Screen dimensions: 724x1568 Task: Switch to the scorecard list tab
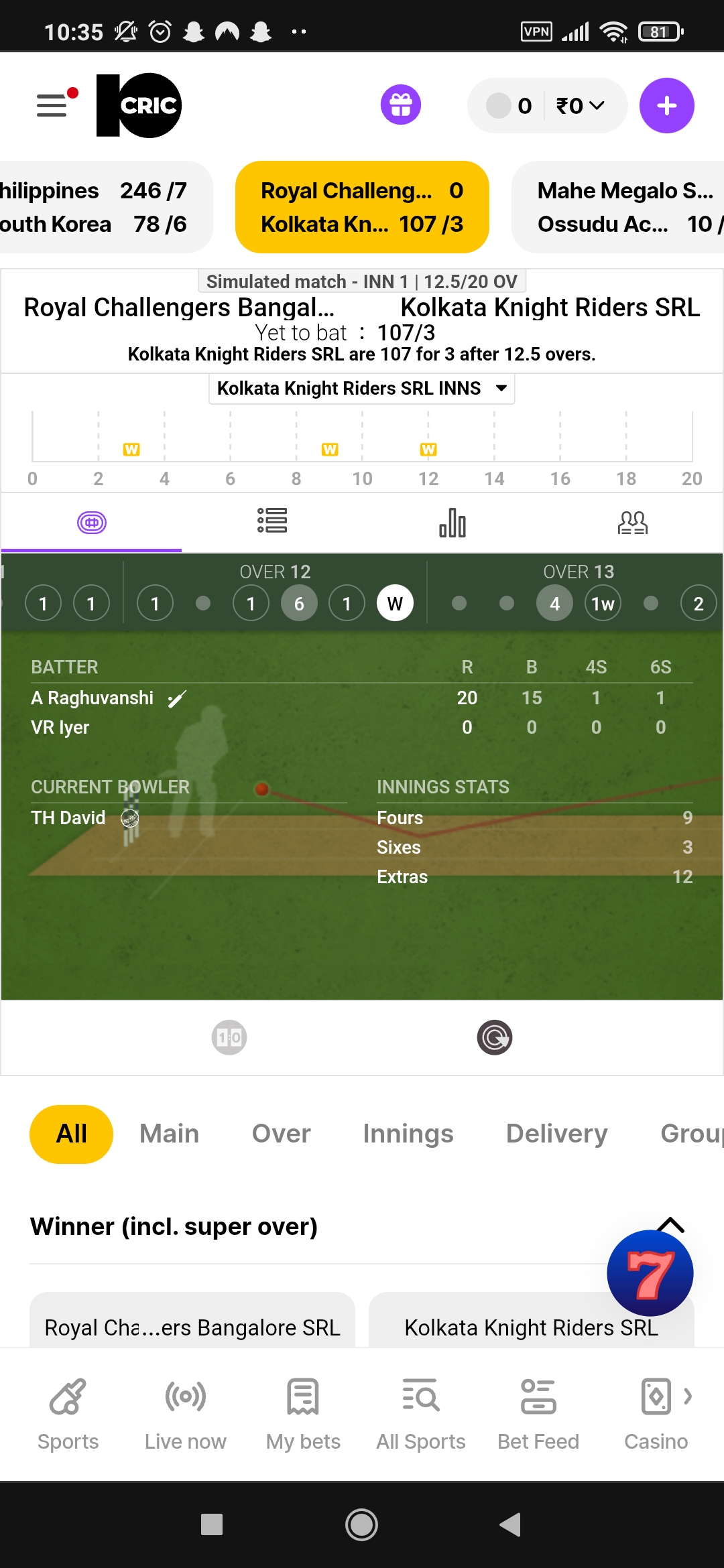(272, 521)
